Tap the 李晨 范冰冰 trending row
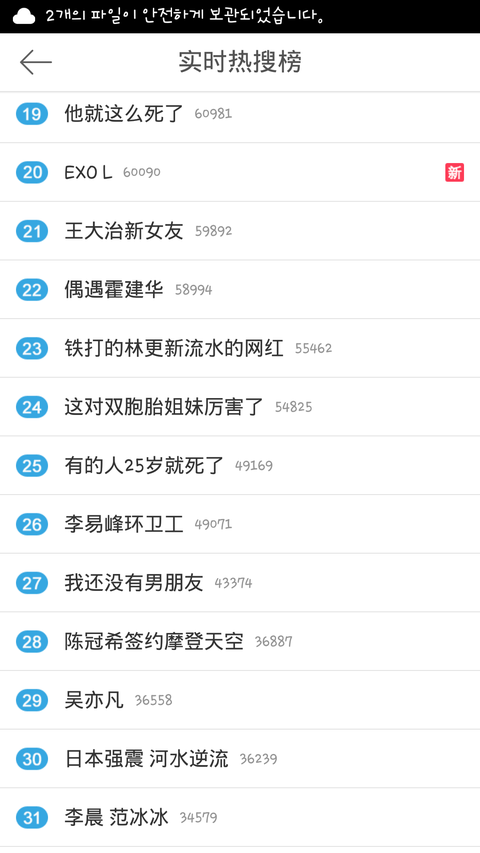This screenshot has width=480, height=853. pos(240,818)
